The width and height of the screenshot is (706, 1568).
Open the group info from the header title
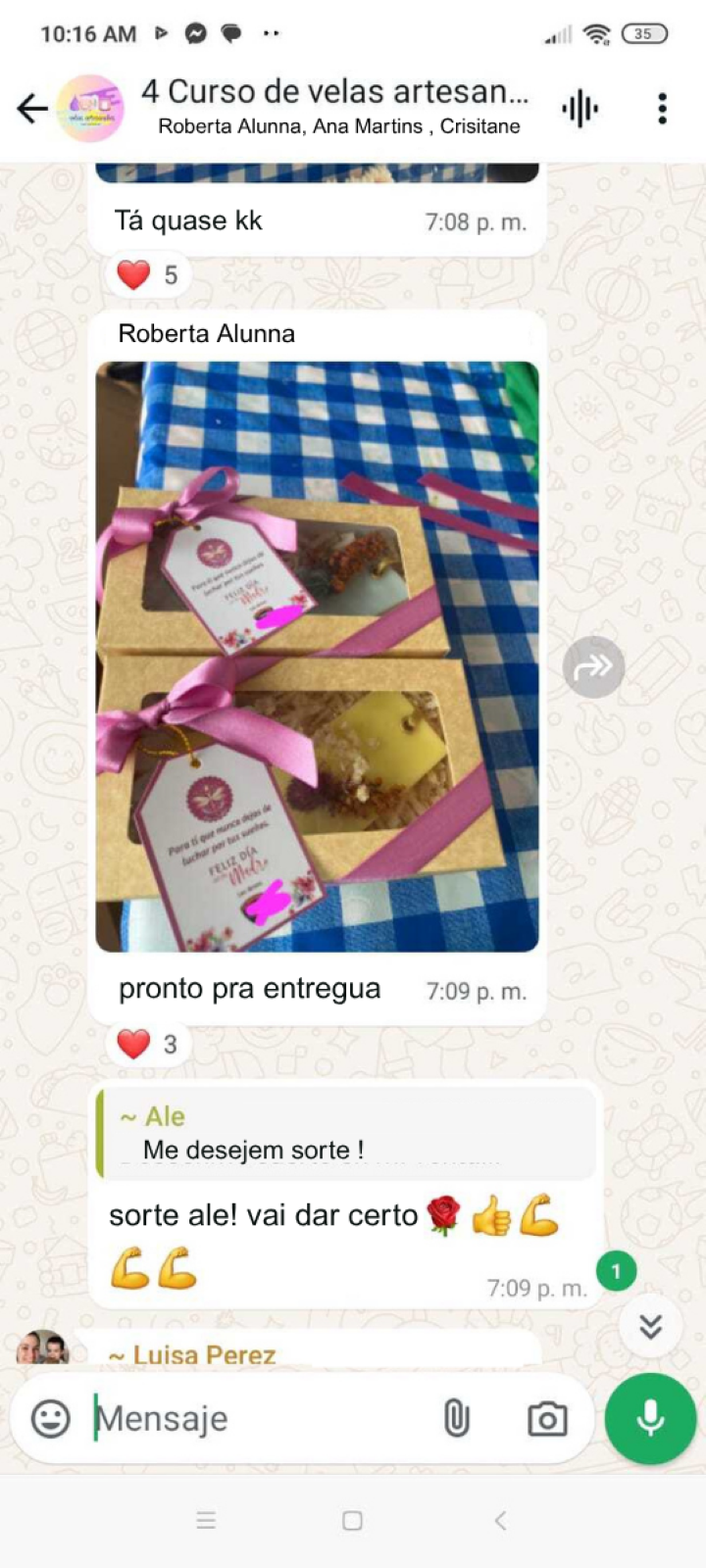coord(335,106)
